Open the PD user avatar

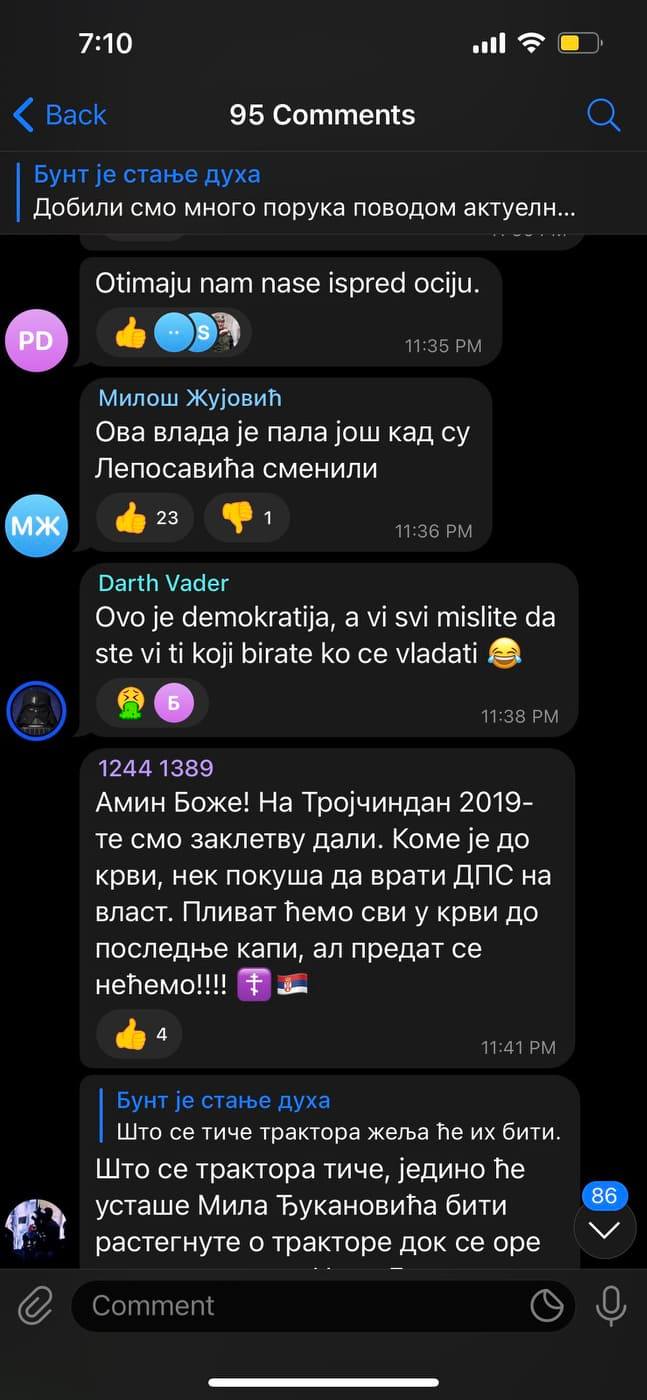point(36,341)
